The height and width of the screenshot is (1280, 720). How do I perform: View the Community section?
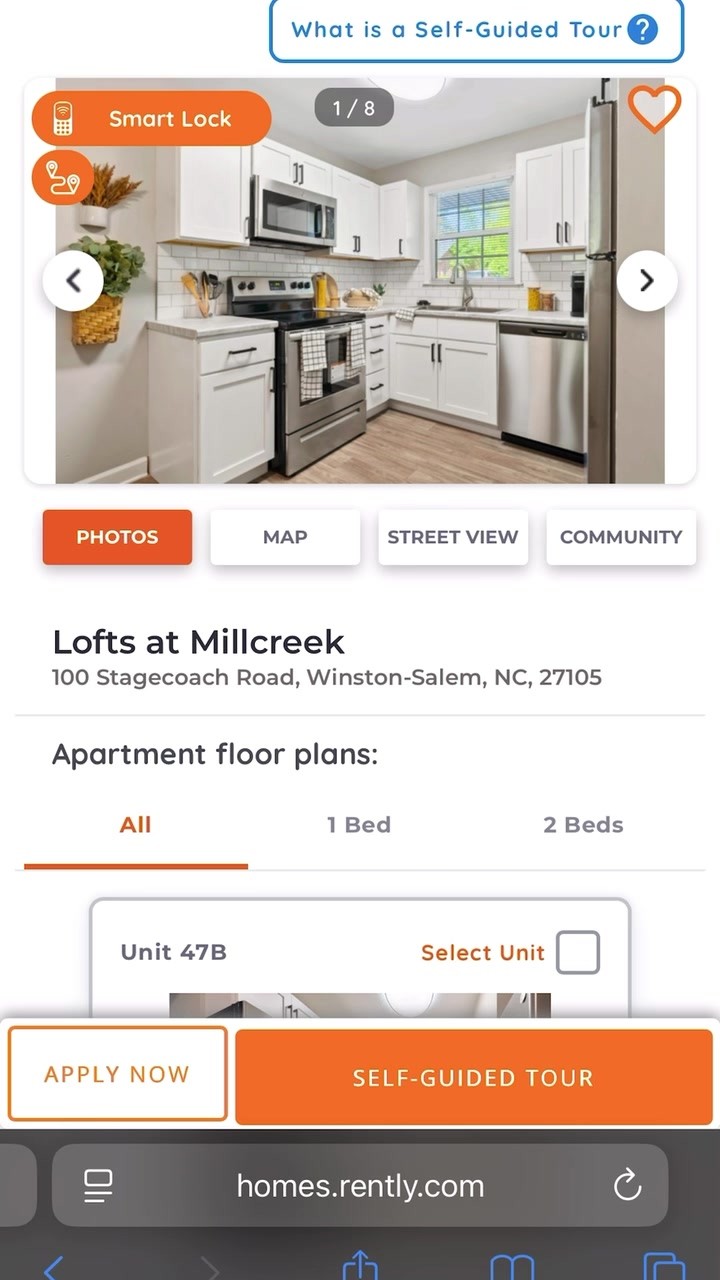point(621,537)
